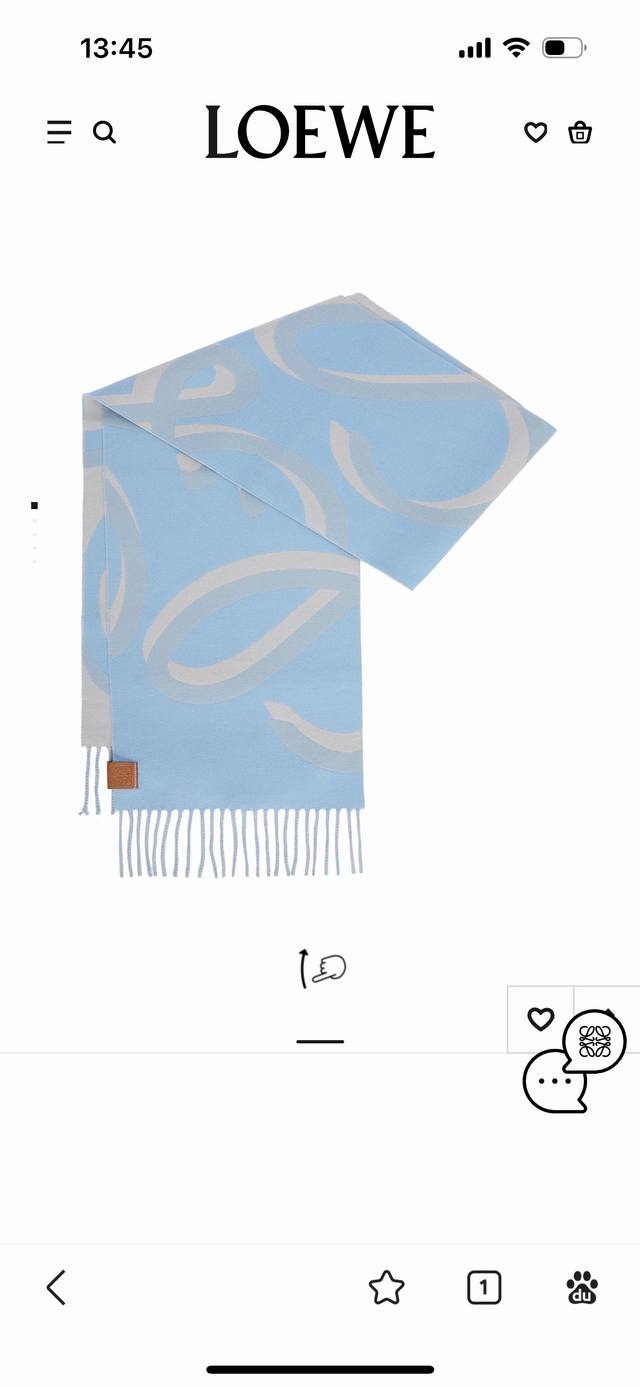
Task: Go back with the browser back arrow
Action: point(57,1287)
